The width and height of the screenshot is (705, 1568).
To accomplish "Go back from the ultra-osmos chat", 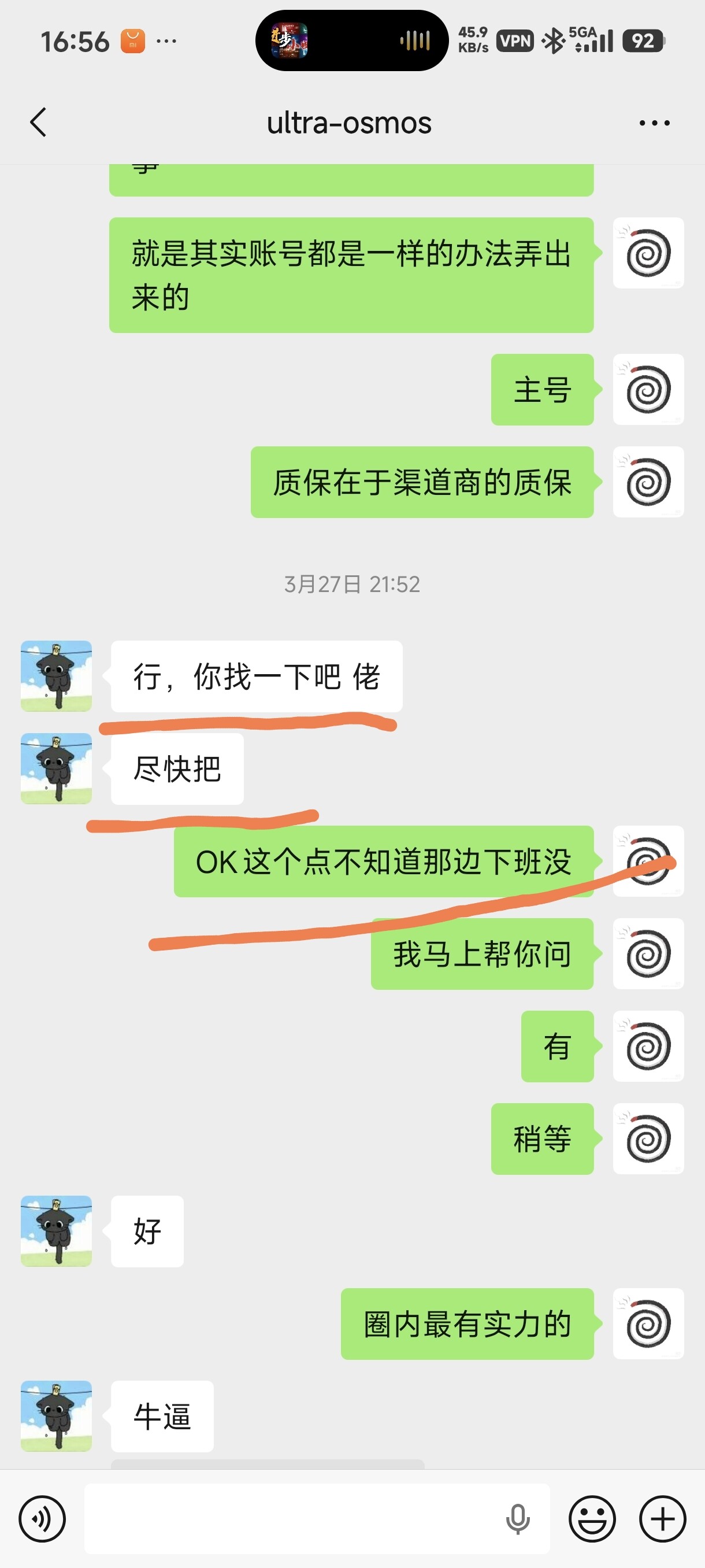I will (38, 123).
